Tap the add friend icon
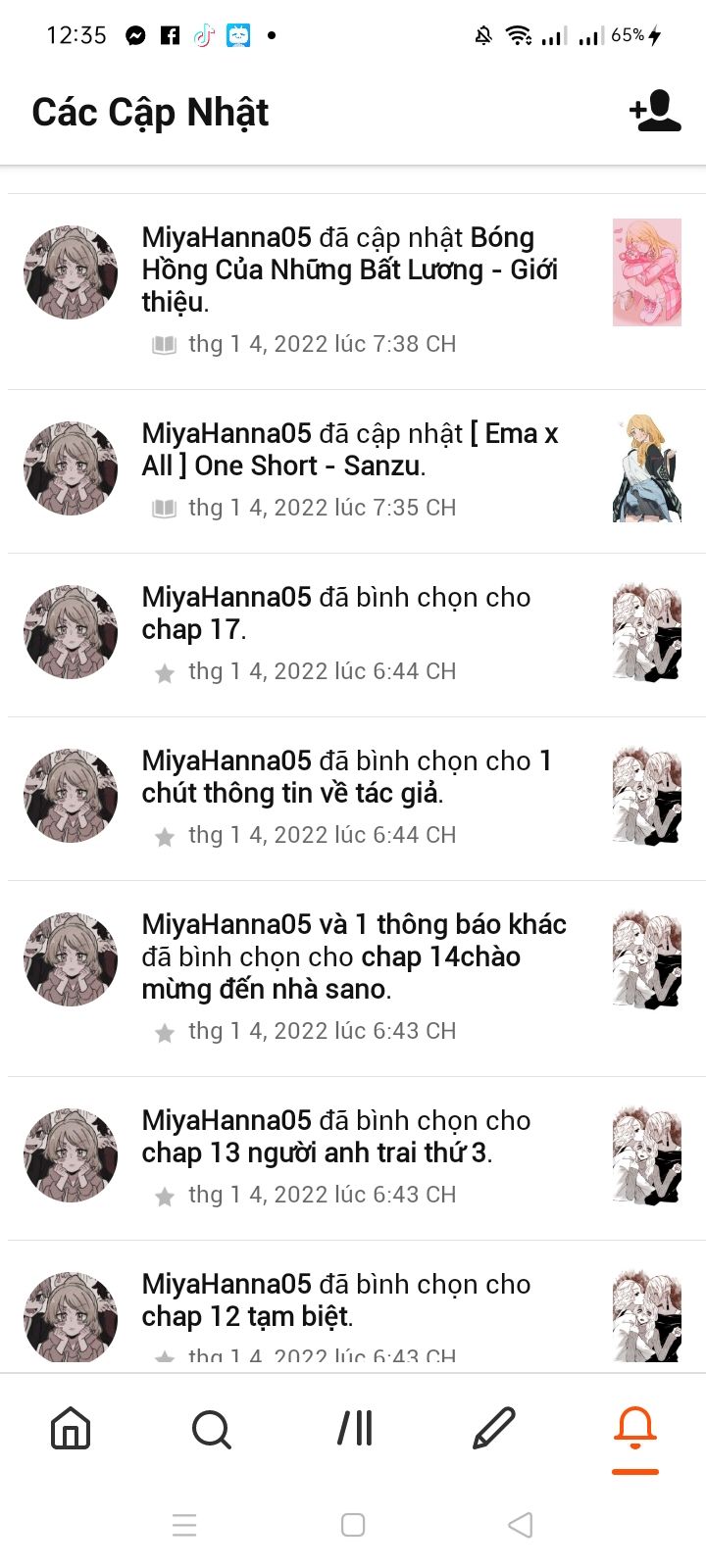Image resolution: width=706 pixels, height=1568 pixels. click(655, 111)
